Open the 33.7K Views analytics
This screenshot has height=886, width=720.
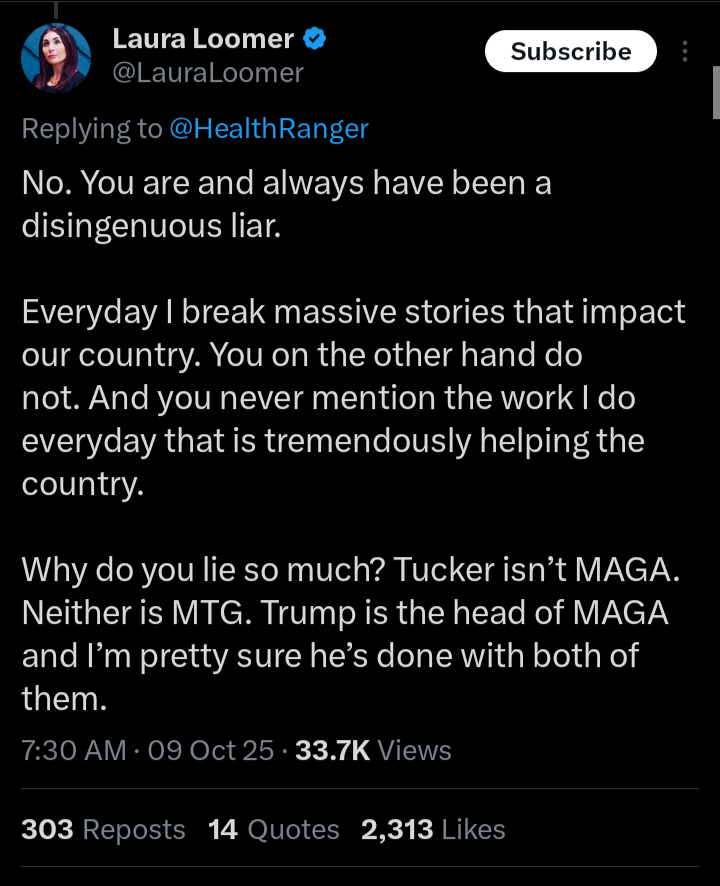373,750
